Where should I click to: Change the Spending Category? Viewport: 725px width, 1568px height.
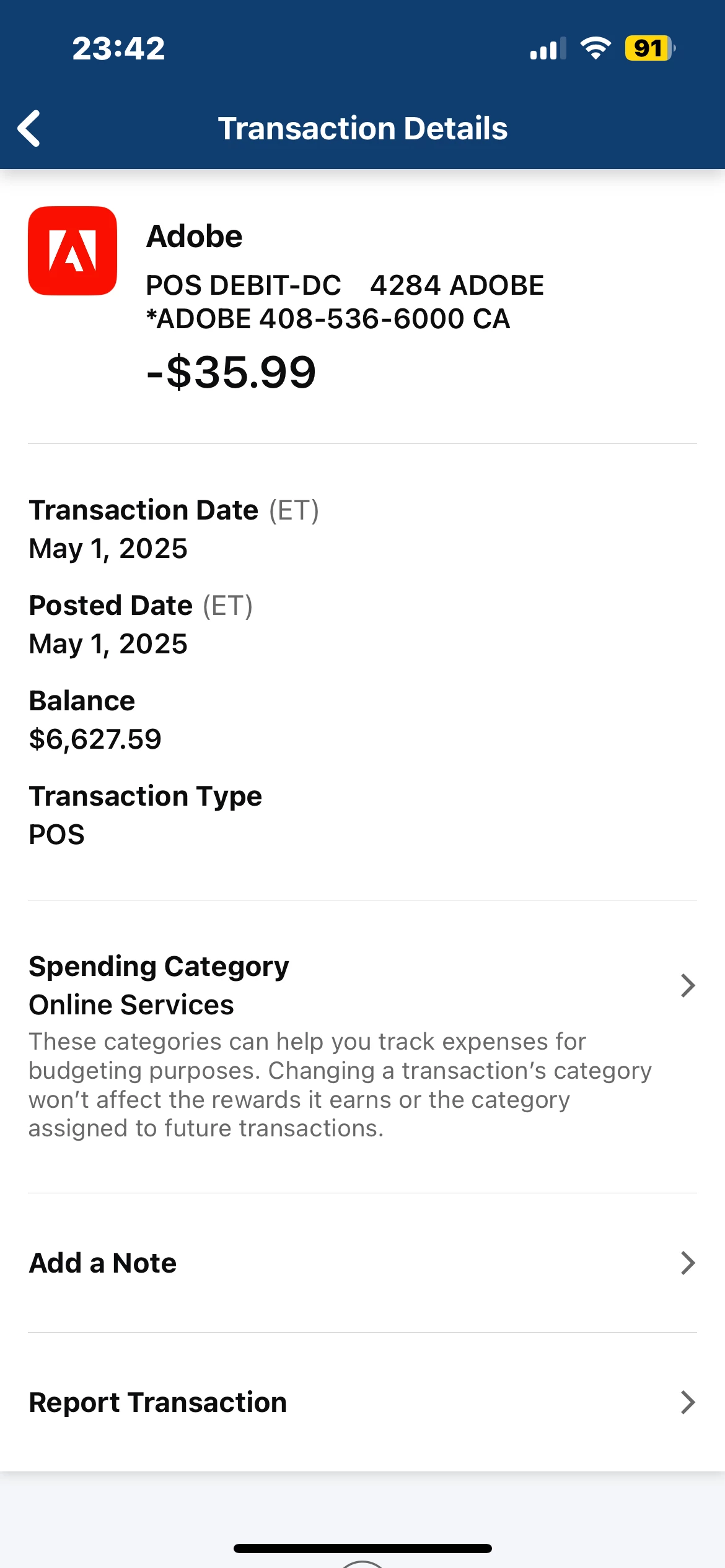tap(362, 986)
